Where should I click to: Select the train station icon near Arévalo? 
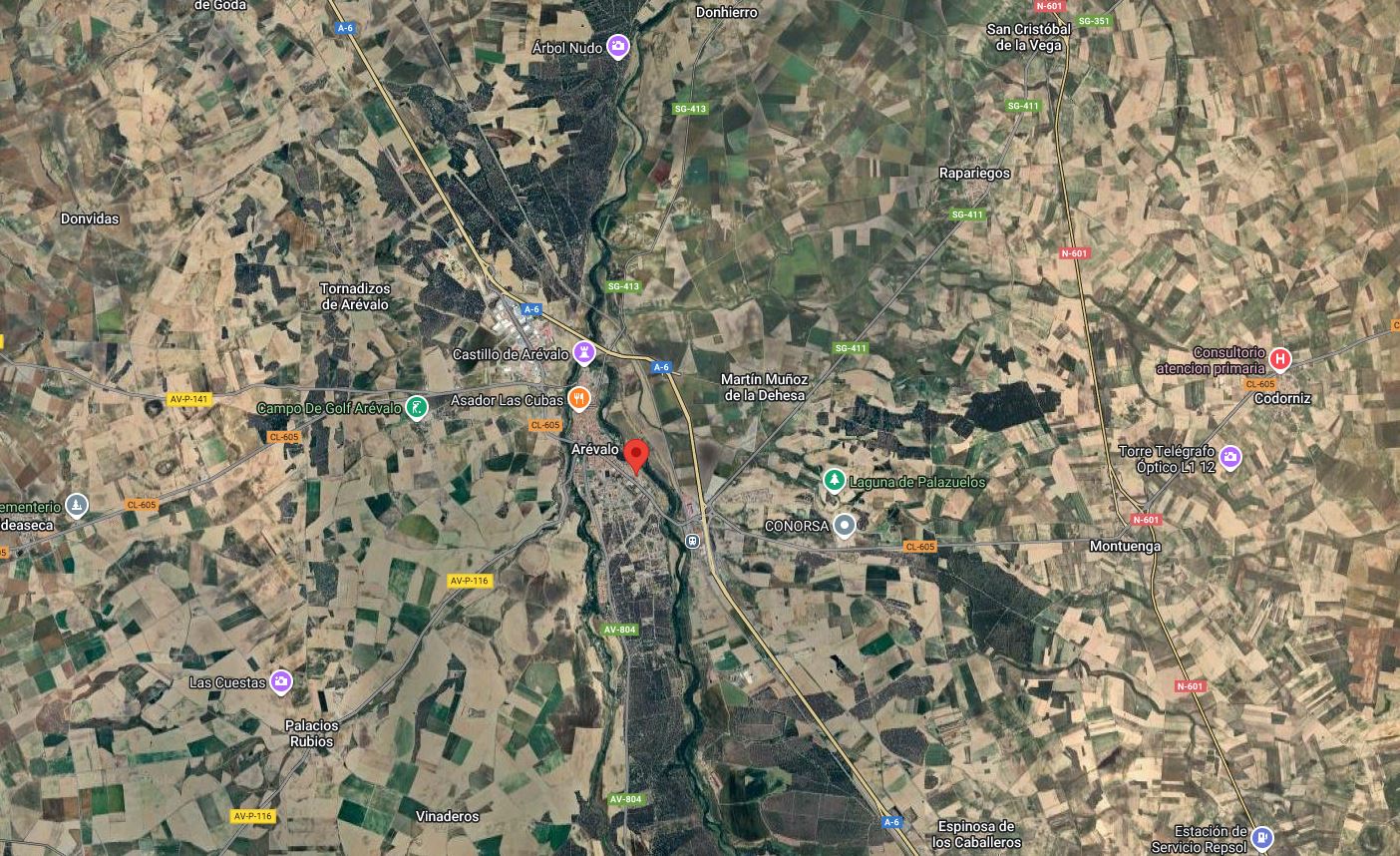(x=692, y=541)
